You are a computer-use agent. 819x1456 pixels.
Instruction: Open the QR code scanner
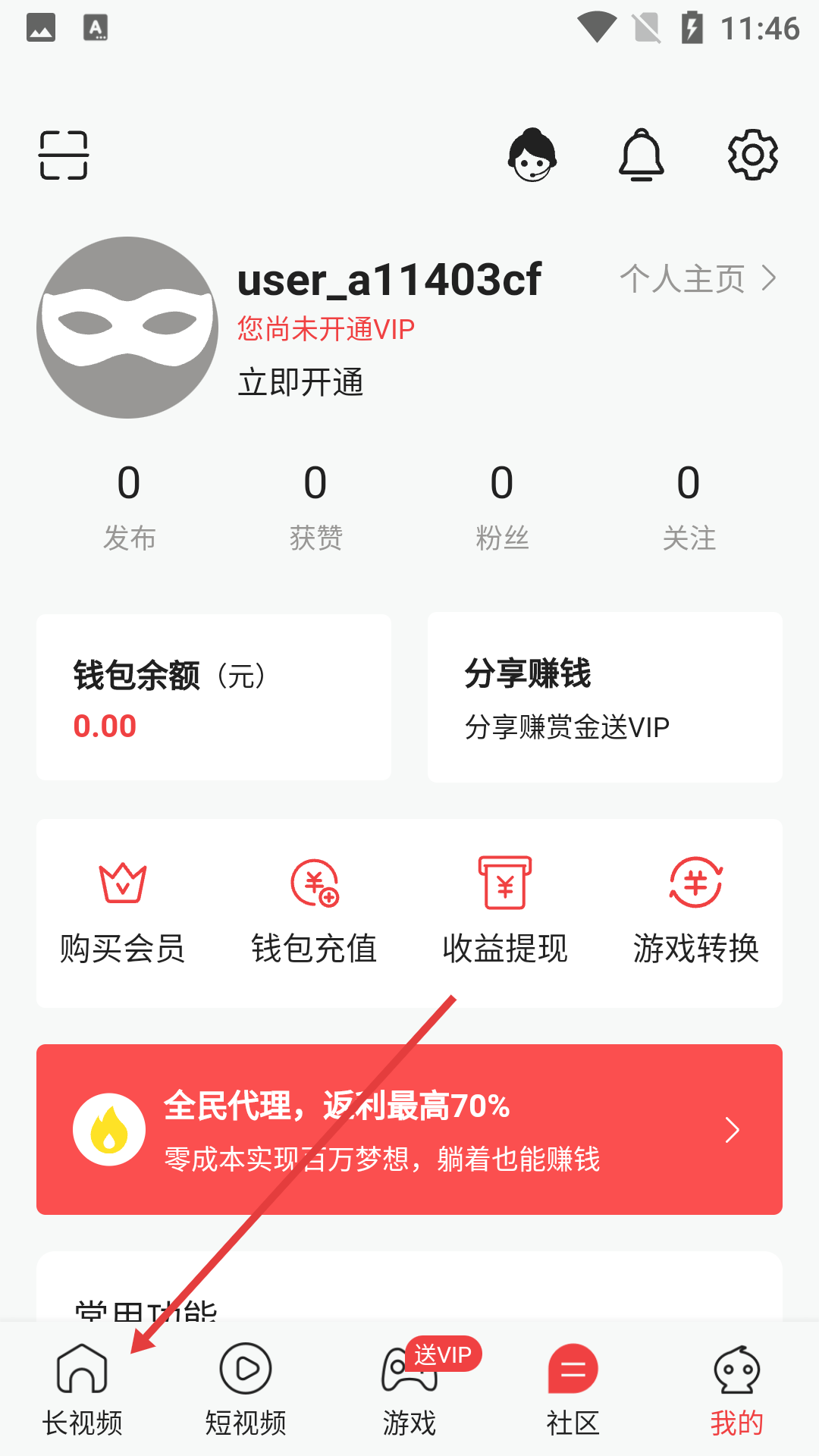(x=64, y=154)
